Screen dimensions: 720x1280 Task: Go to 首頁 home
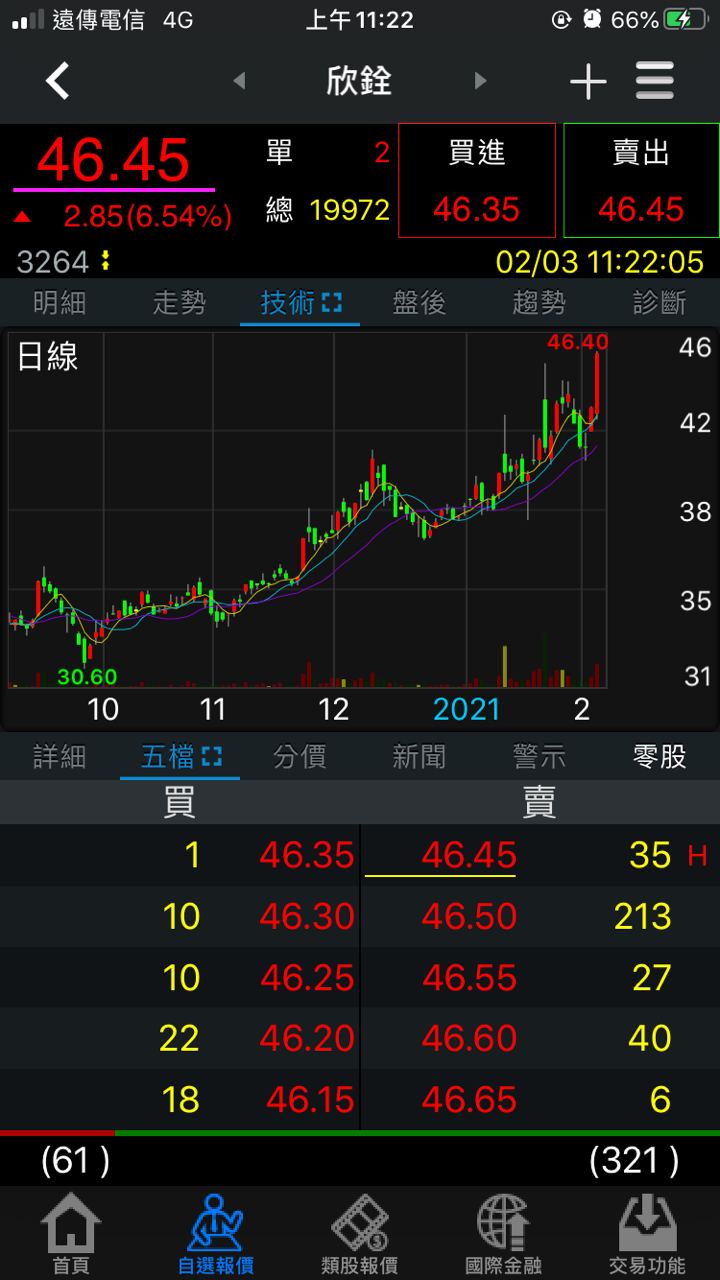click(71, 1235)
